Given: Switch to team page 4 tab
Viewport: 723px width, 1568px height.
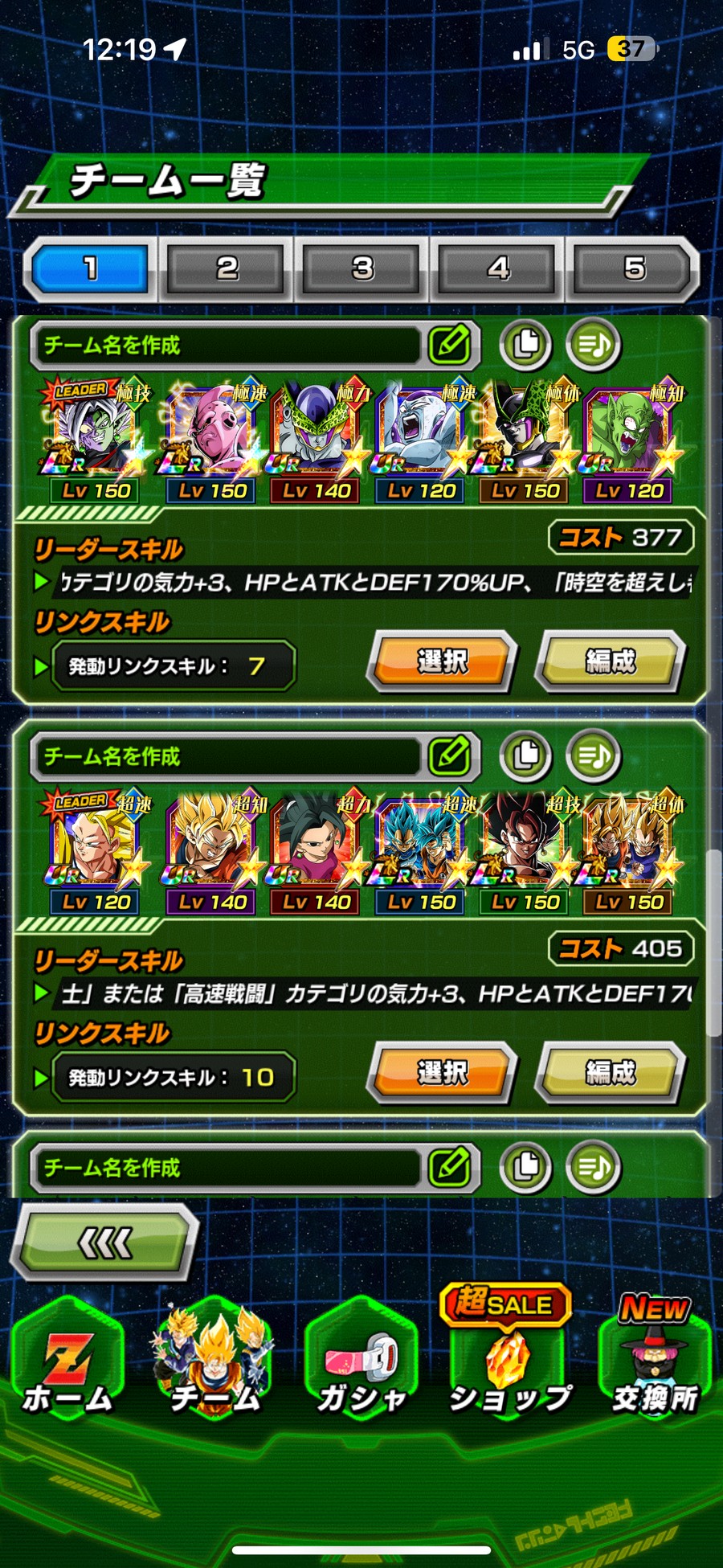Looking at the screenshot, I should point(499,268).
